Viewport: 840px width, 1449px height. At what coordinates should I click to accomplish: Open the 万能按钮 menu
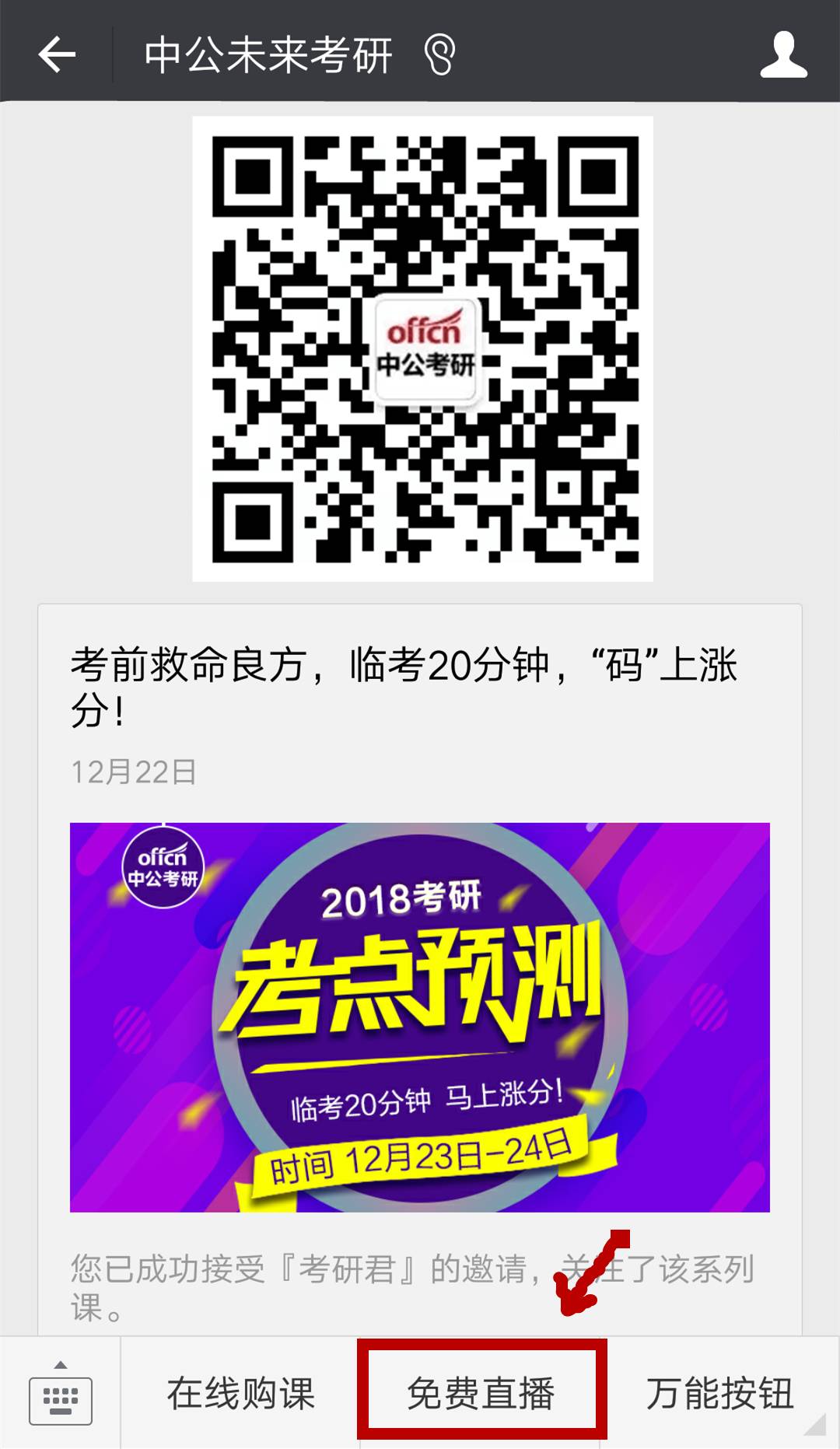720,1394
